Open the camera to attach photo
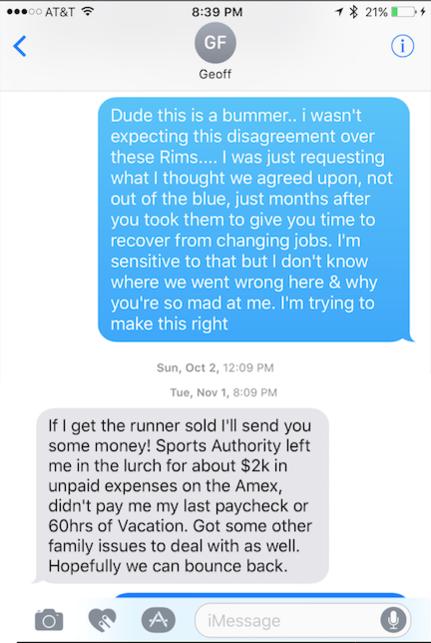431x643 pixels. pyautogui.click(x=49, y=620)
